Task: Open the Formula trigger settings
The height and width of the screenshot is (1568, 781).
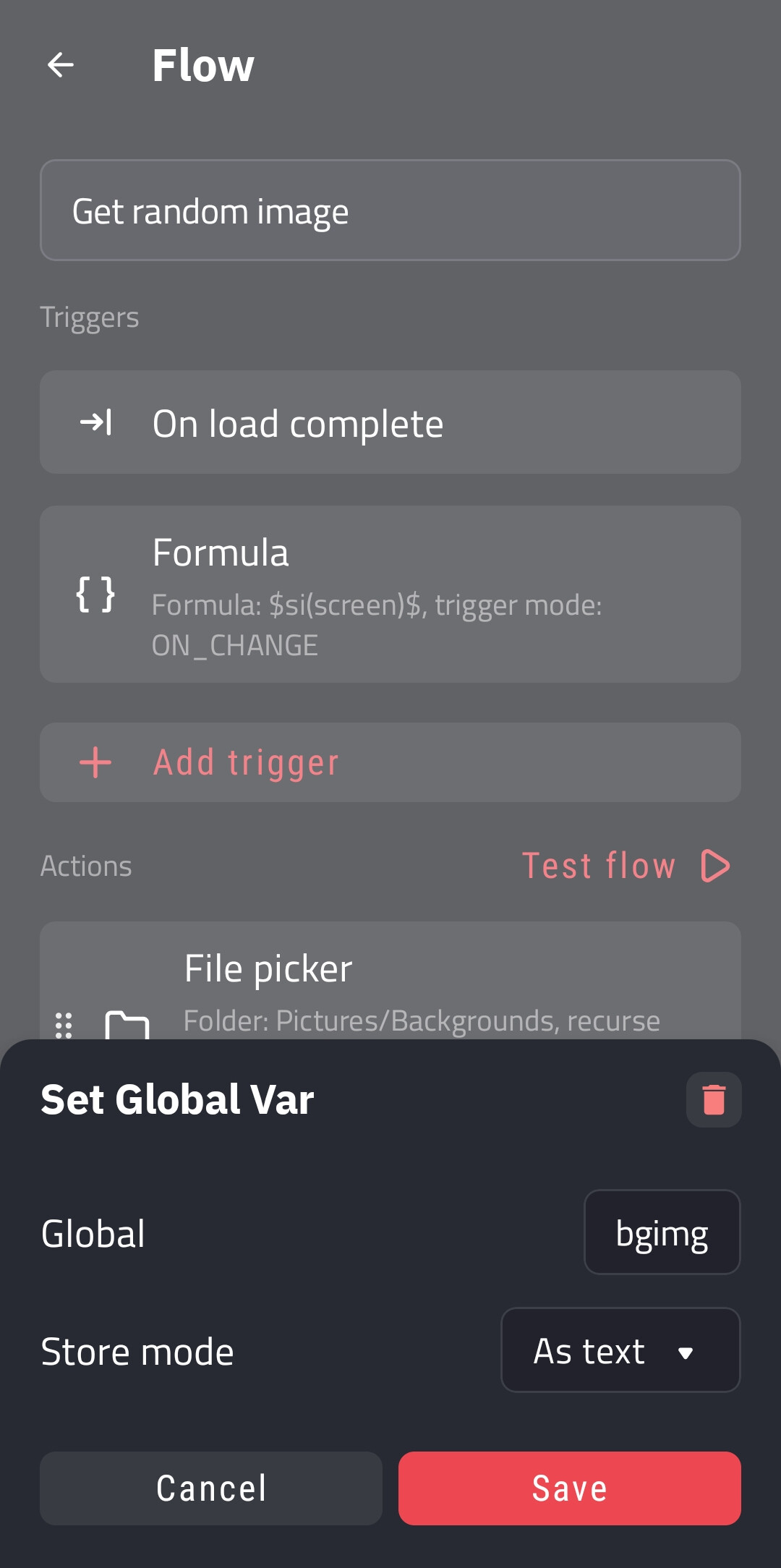Action: (390, 594)
